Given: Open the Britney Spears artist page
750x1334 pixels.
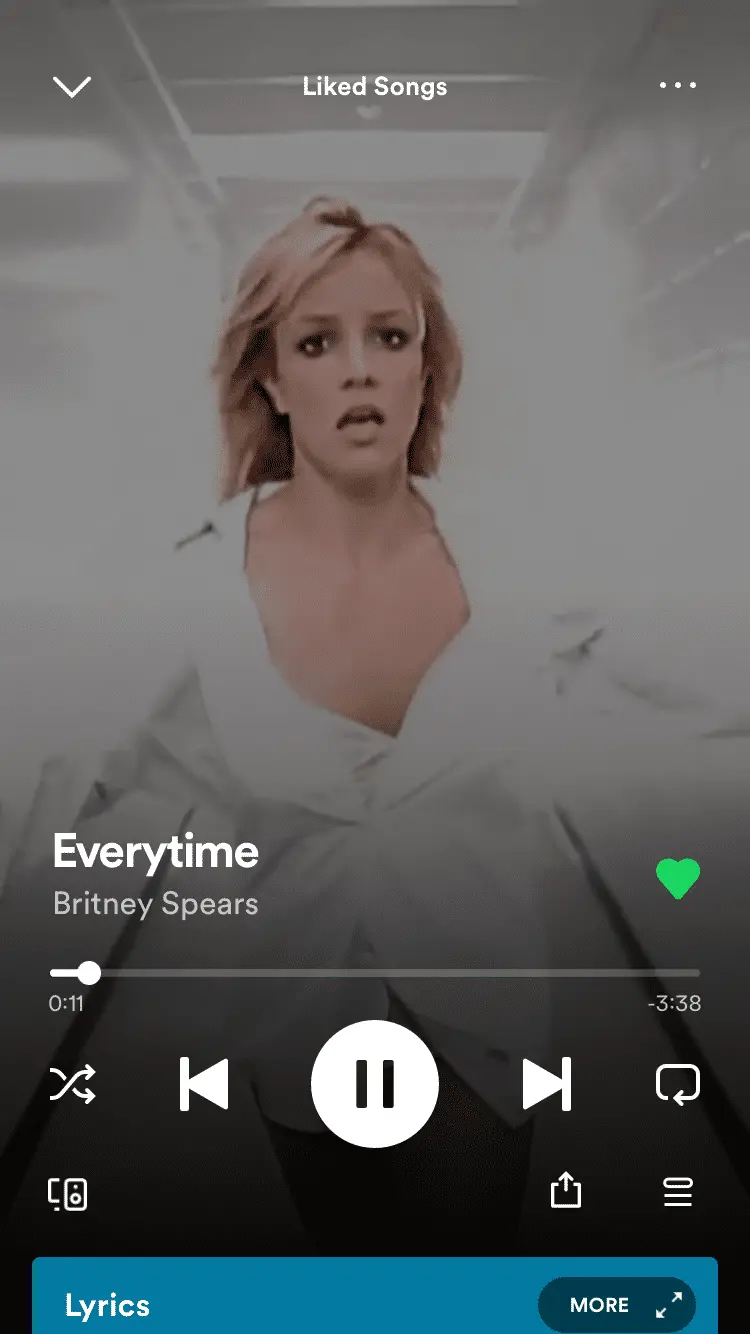Looking at the screenshot, I should point(155,904).
